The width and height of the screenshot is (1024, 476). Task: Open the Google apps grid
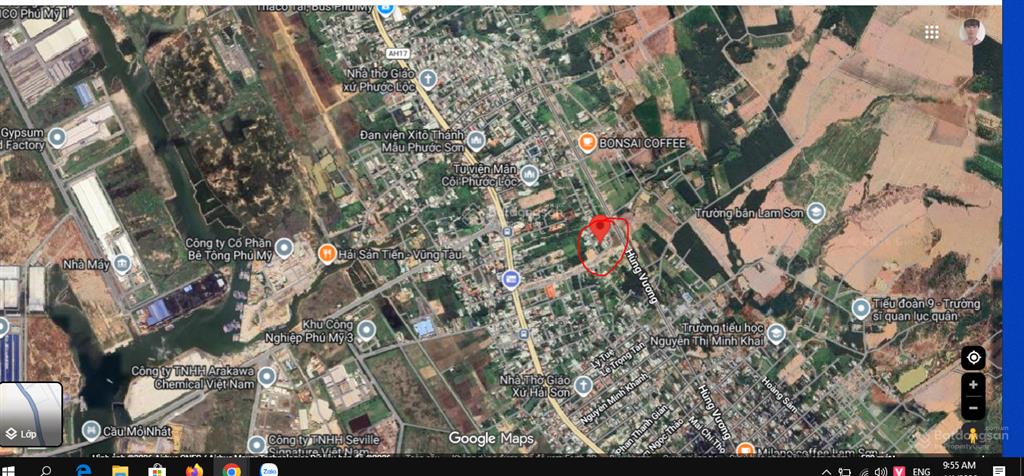[932, 31]
